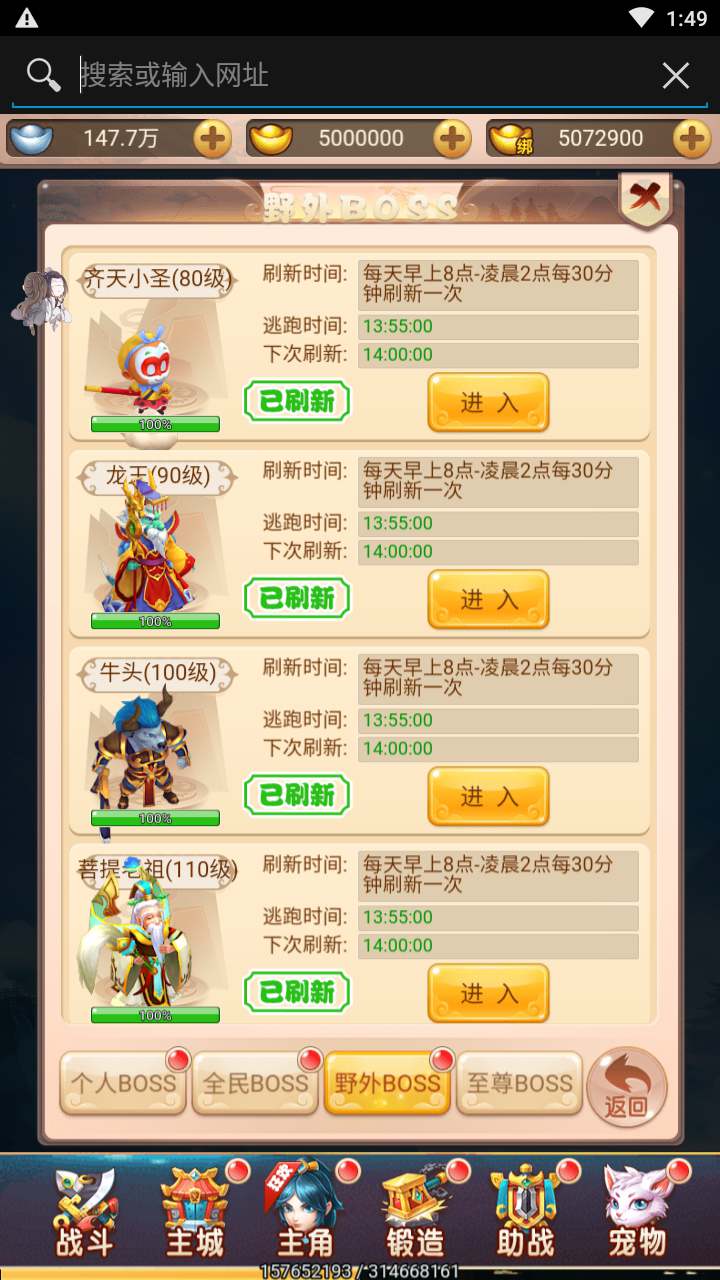Open the 宠物 pets menu
720x1280 pixels.
[636, 1215]
